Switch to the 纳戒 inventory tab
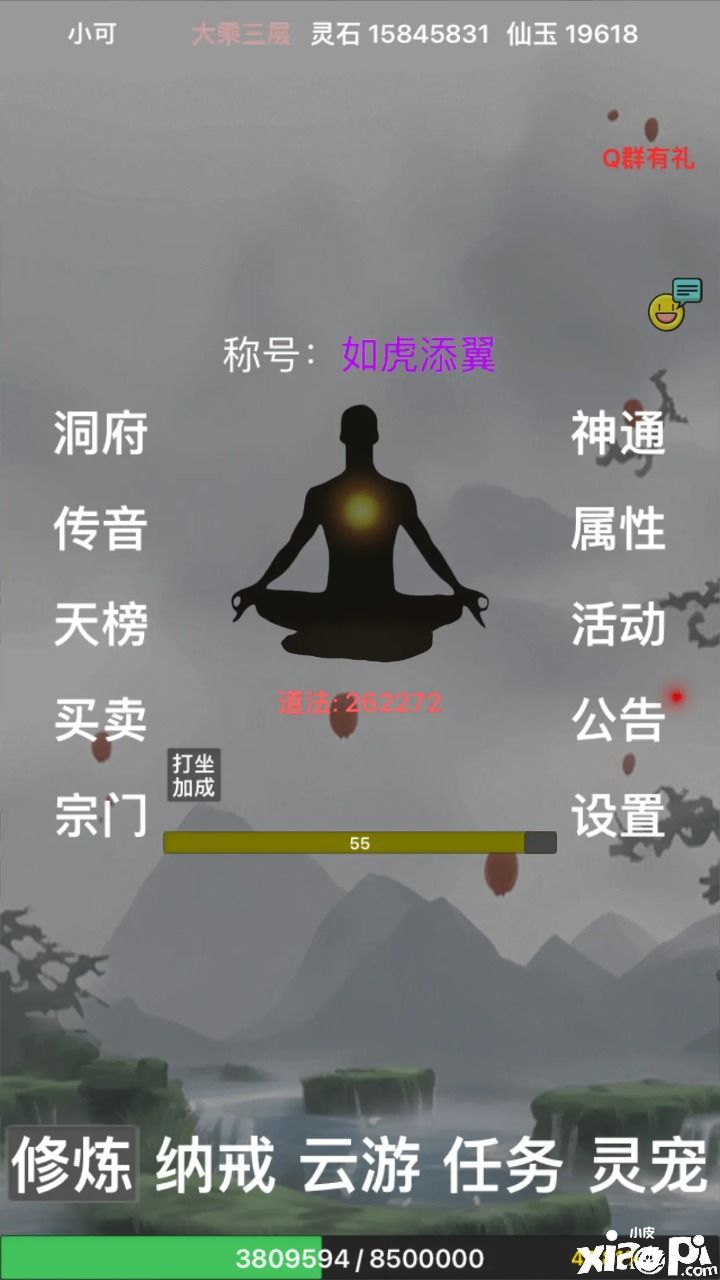The height and width of the screenshot is (1280, 720). 215,1165
